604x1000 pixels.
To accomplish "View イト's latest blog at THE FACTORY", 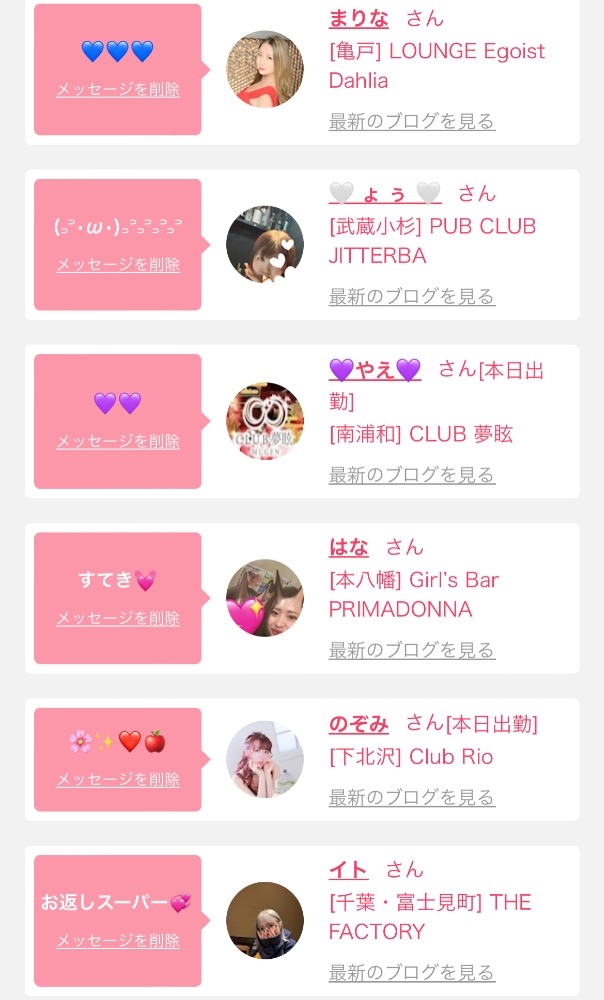I will pyautogui.click(x=411, y=973).
